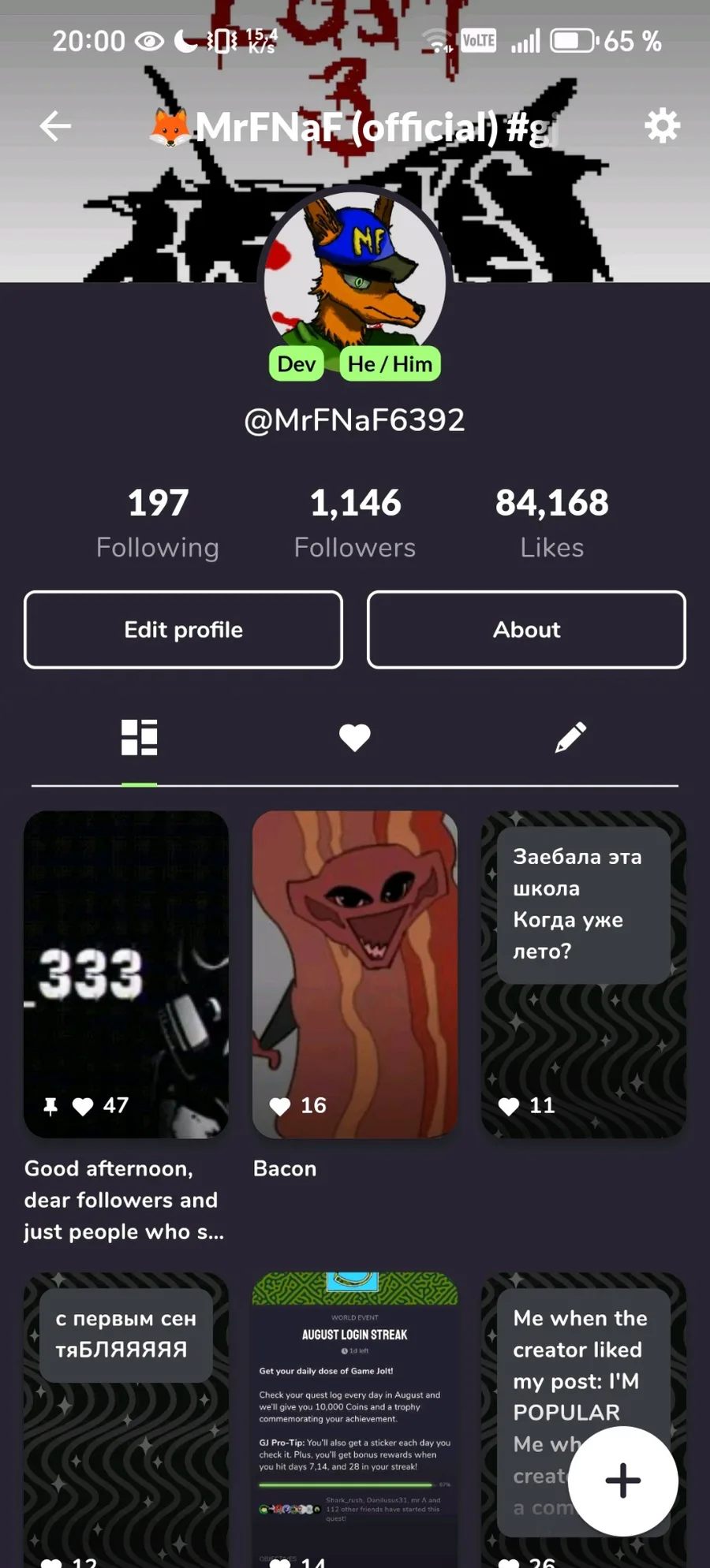Viewport: 710px width, 1568px height.
Task: Open the Bacon post
Action: (x=355, y=974)
